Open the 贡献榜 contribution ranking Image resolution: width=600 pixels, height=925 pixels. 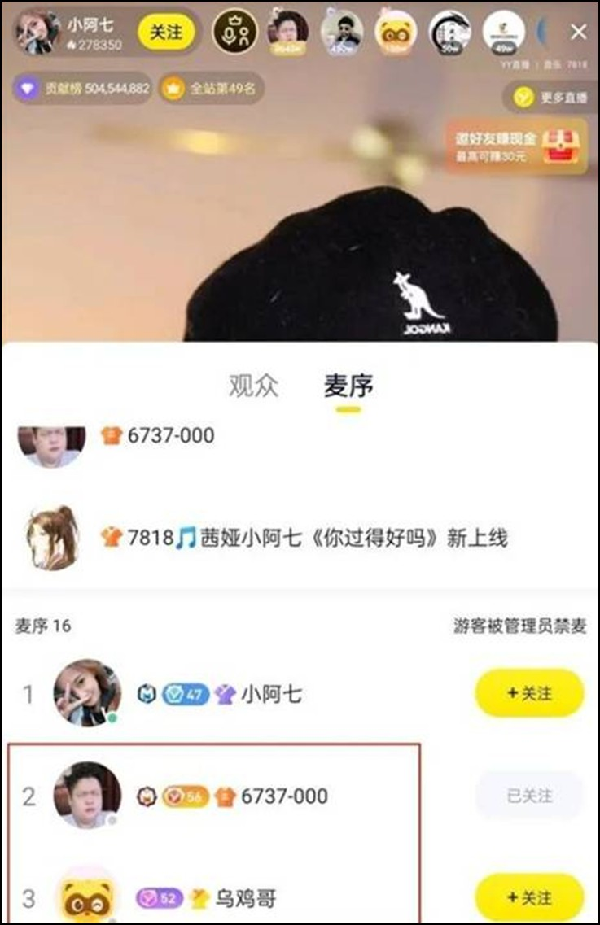click(x=85, y=89)
